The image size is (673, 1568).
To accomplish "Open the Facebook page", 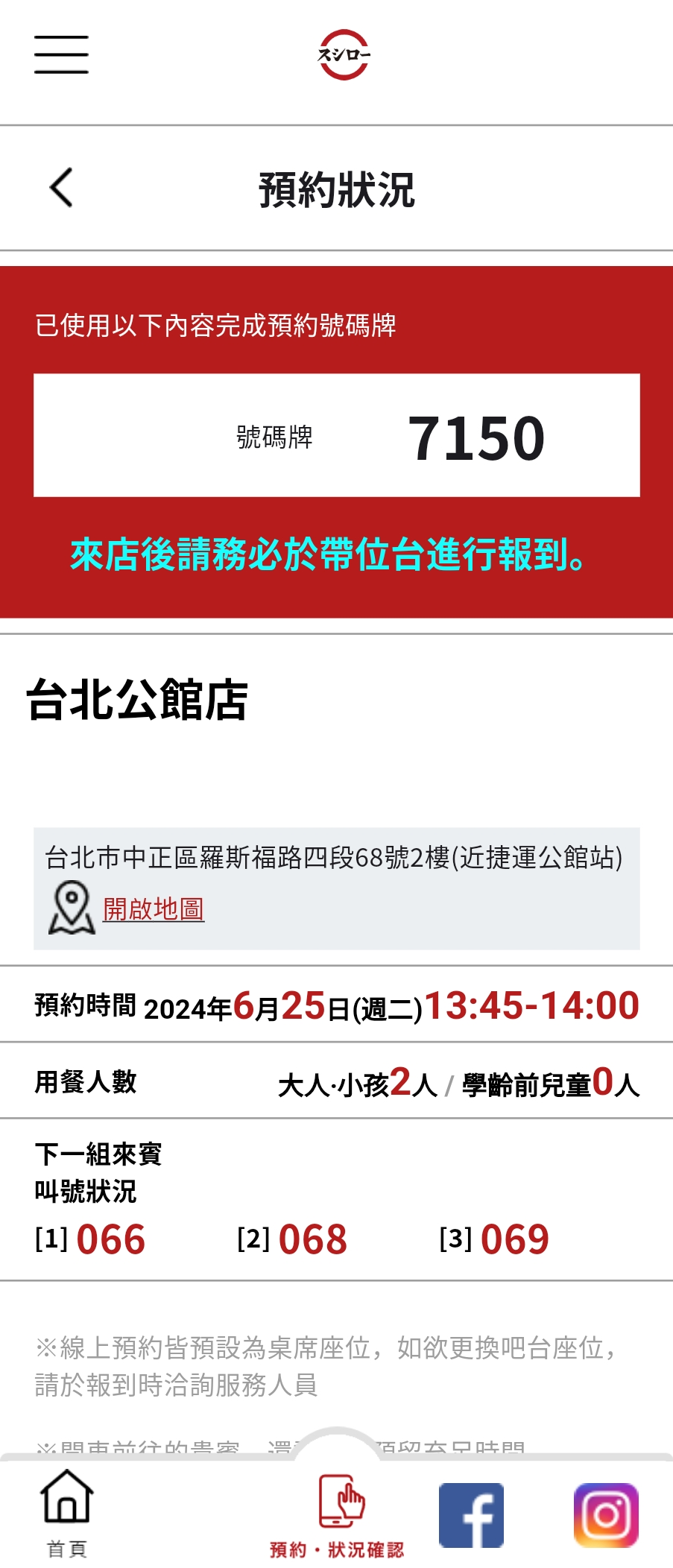I will [471, 1515].
